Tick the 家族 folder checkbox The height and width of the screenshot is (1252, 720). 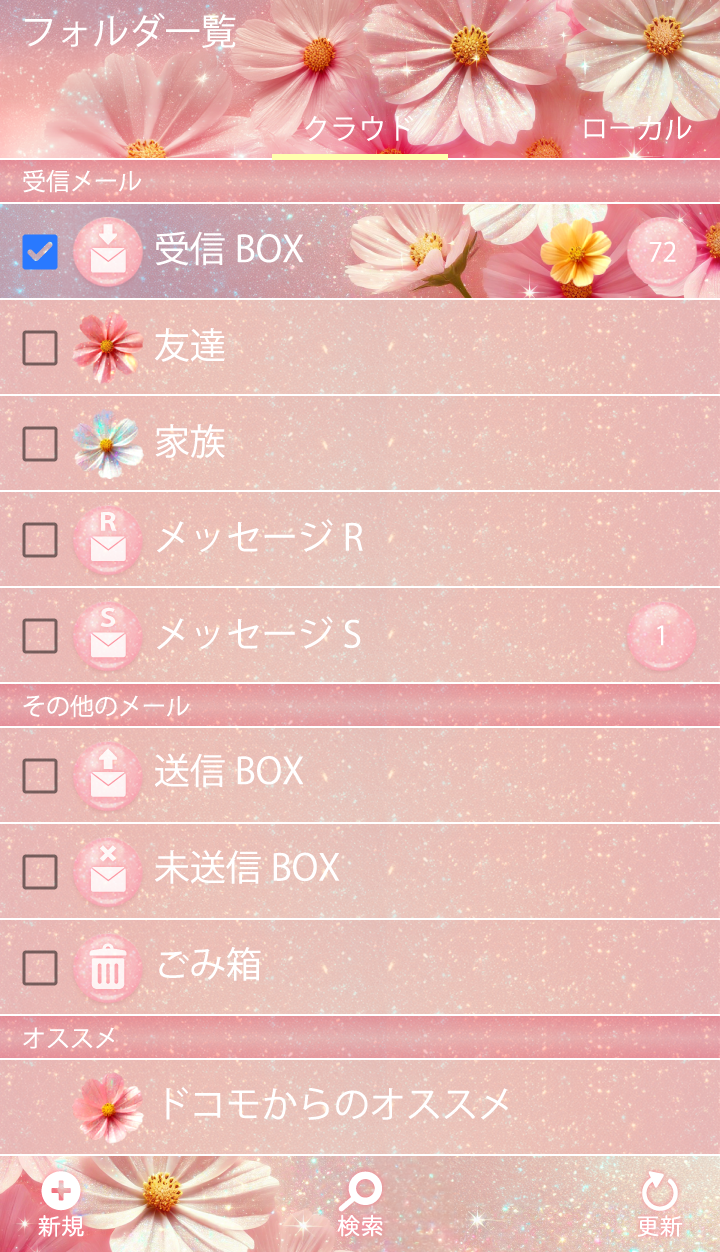click(x=40, y=444)
